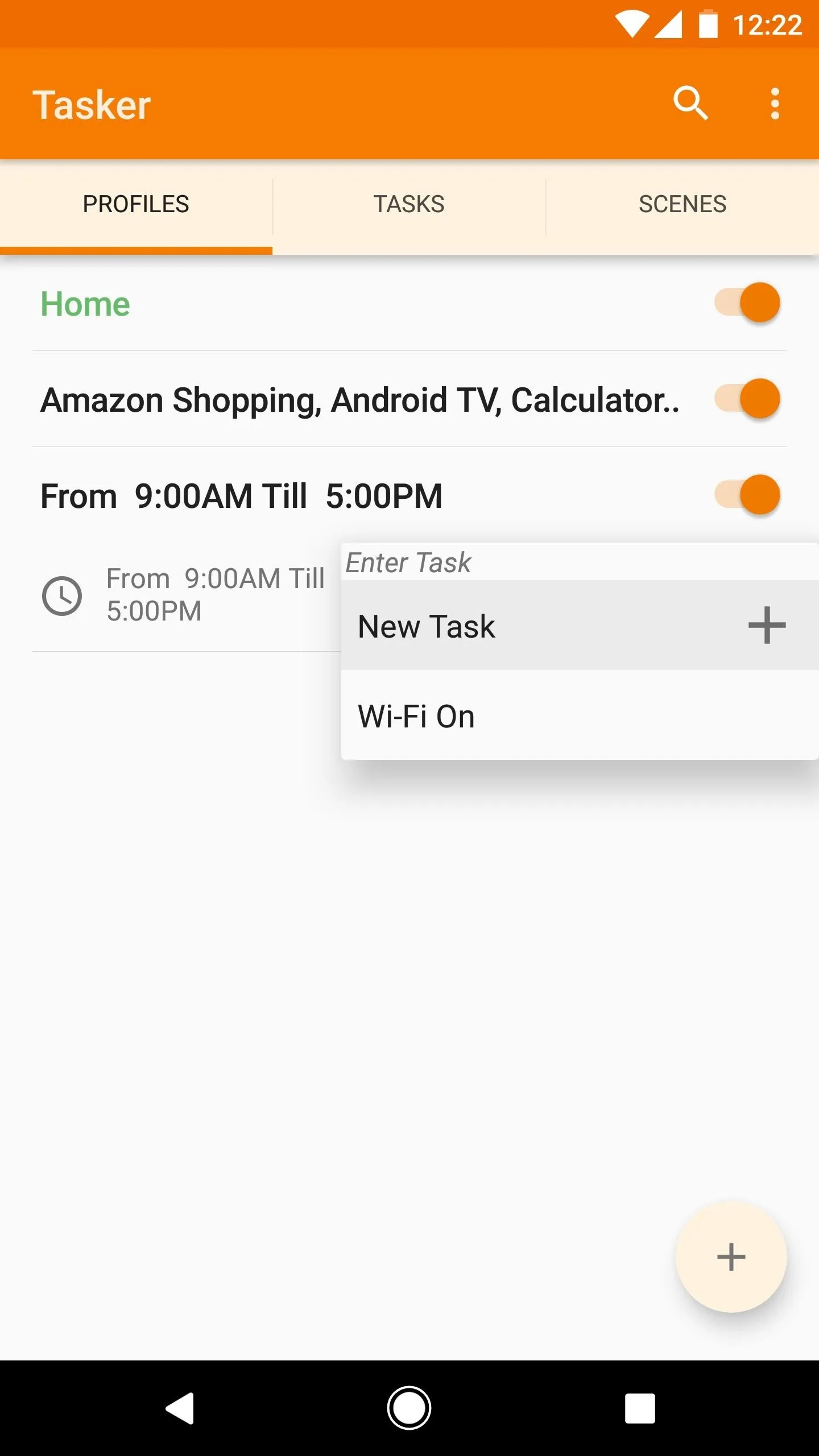
Task: Disable the Amazon Shopping profile switch
Action: pyautogui.click(x=747, y=399)
